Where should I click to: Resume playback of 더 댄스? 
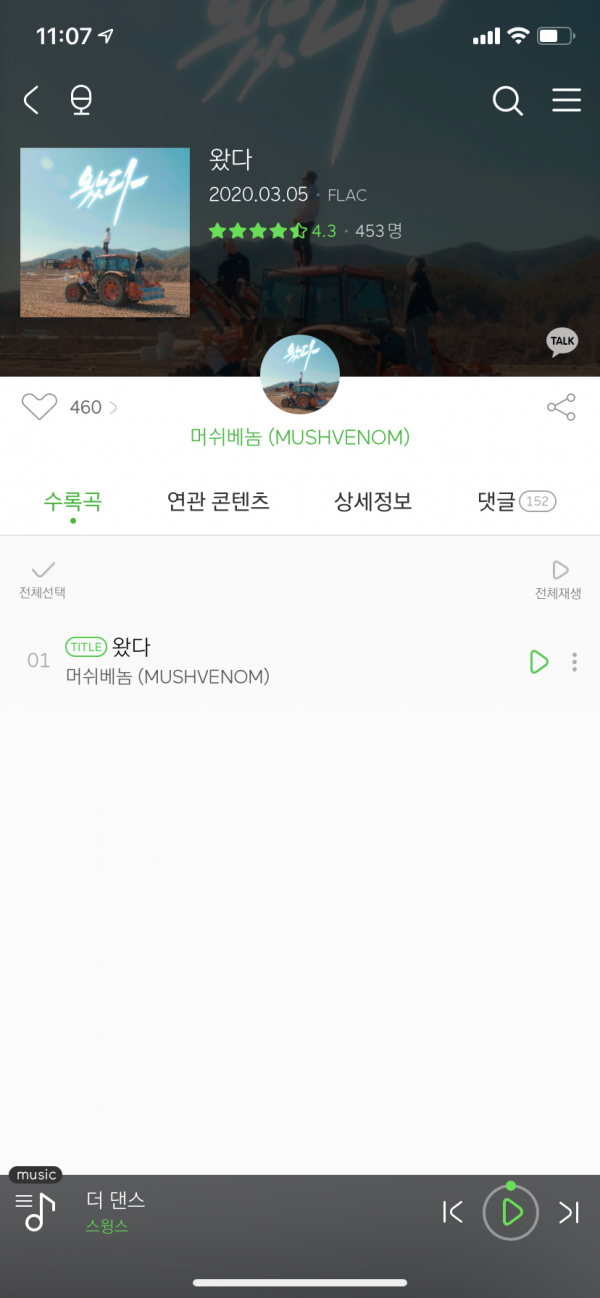point(511,1212)
